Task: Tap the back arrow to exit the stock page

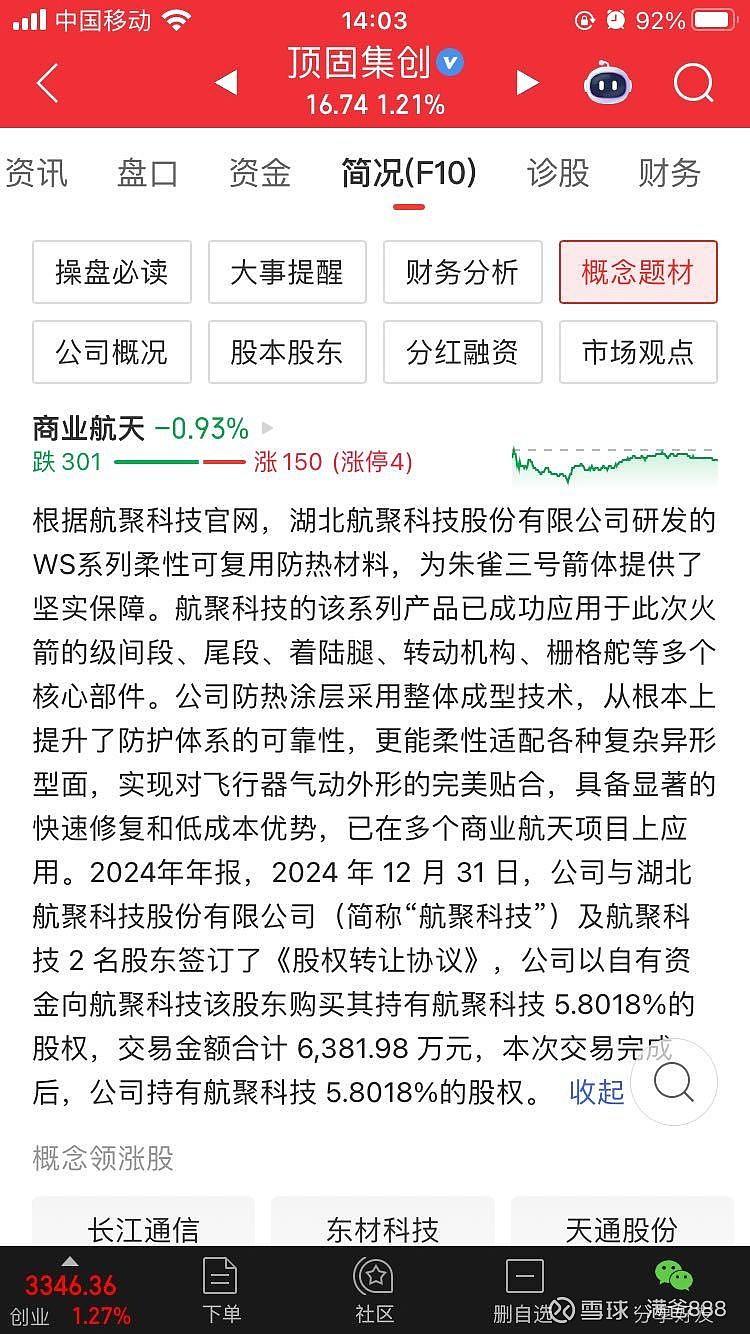Action: [47, 83]
